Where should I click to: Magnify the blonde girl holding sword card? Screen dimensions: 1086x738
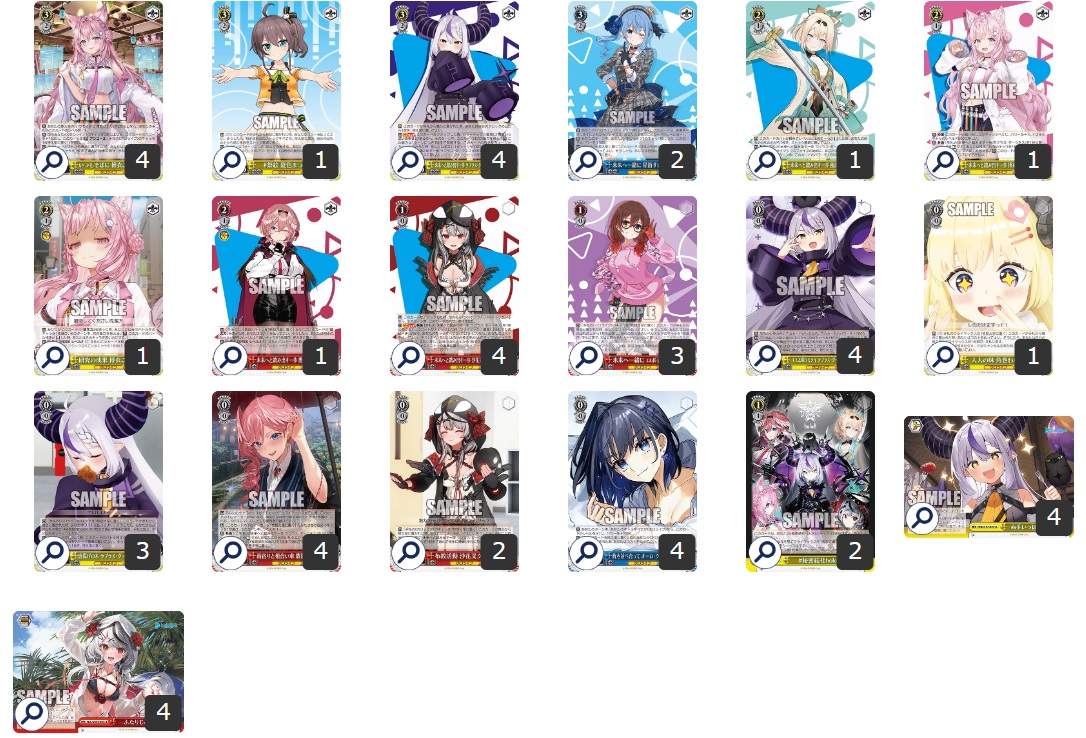(x=765, y=161)
